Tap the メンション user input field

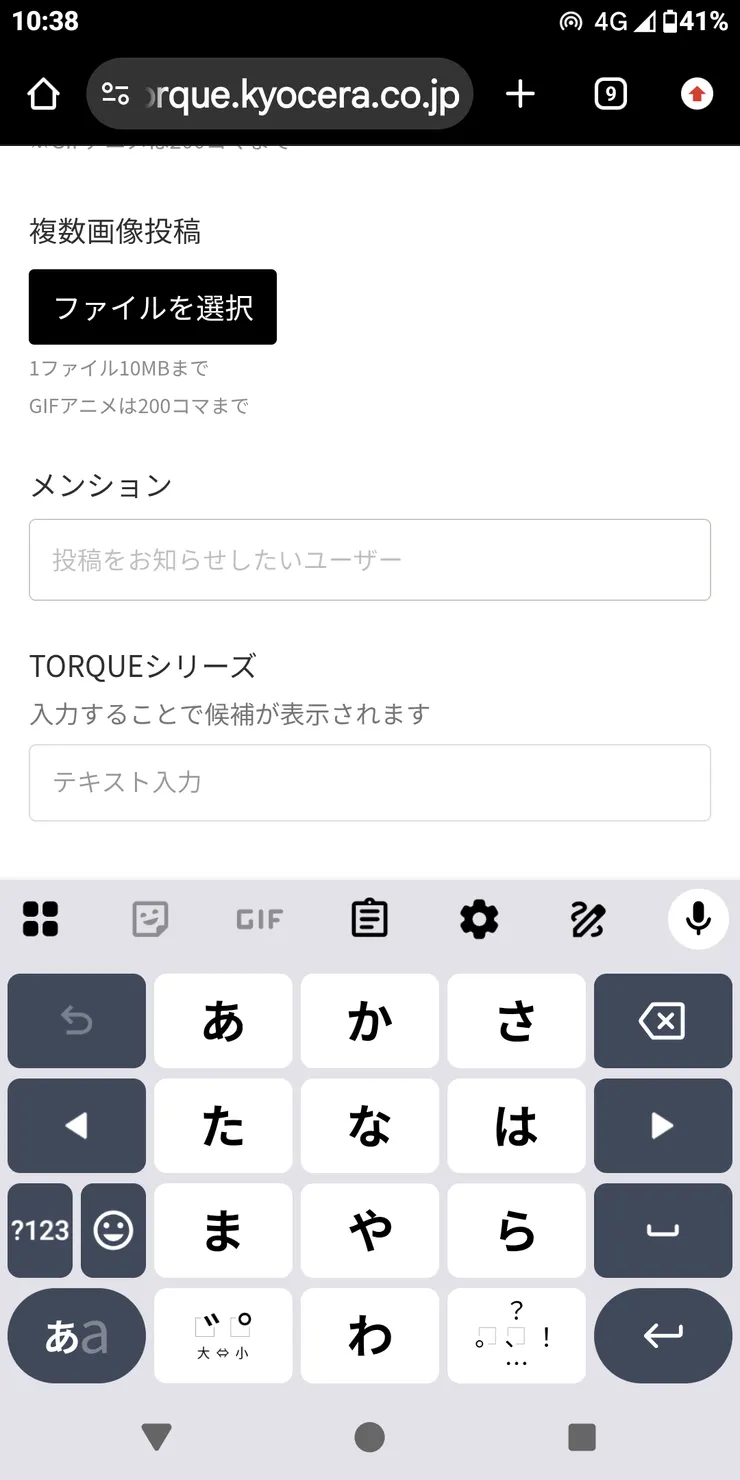click(x=370, y=560)
